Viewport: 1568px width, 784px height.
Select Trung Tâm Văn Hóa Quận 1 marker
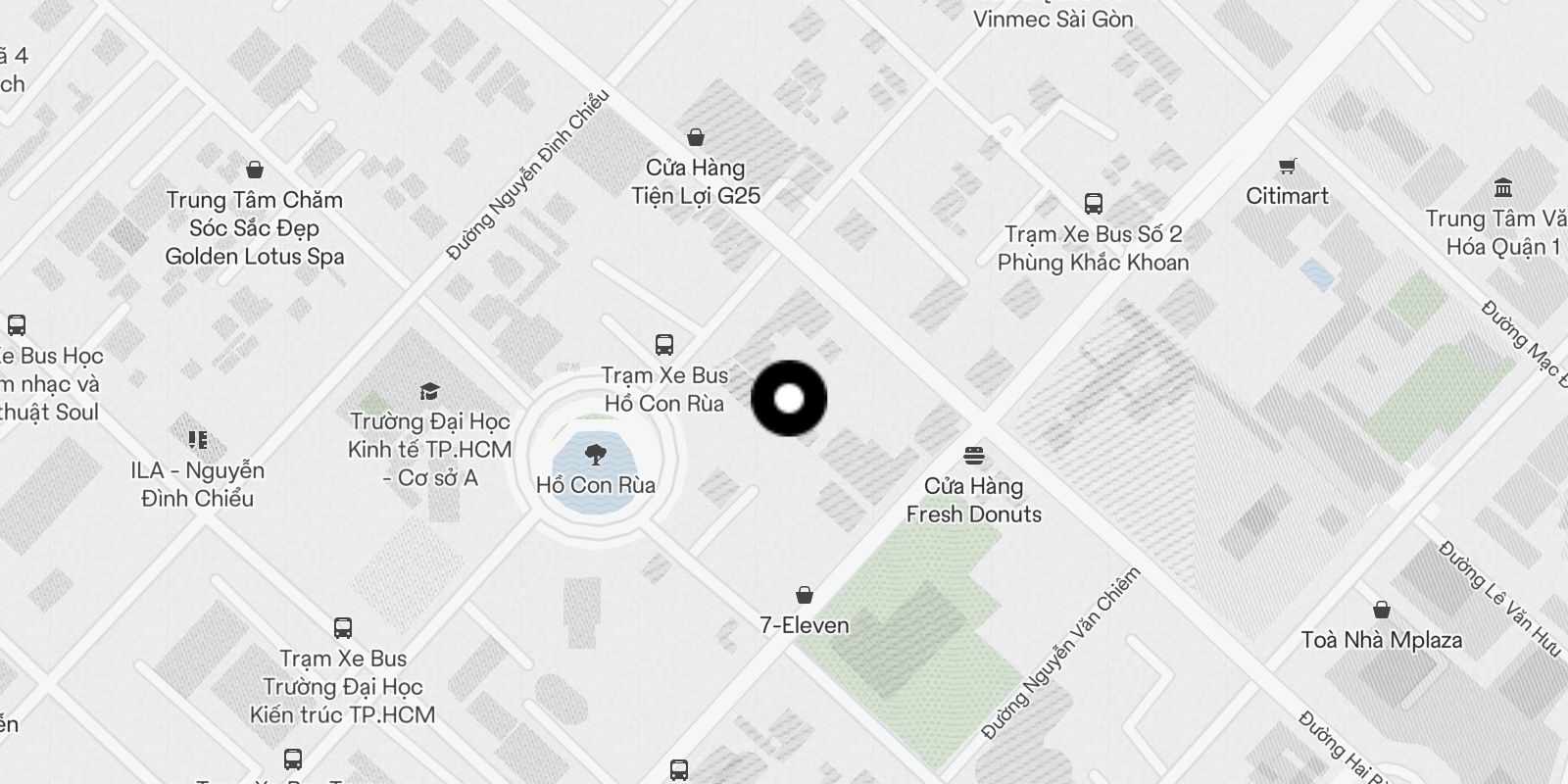coord(1502,188)
